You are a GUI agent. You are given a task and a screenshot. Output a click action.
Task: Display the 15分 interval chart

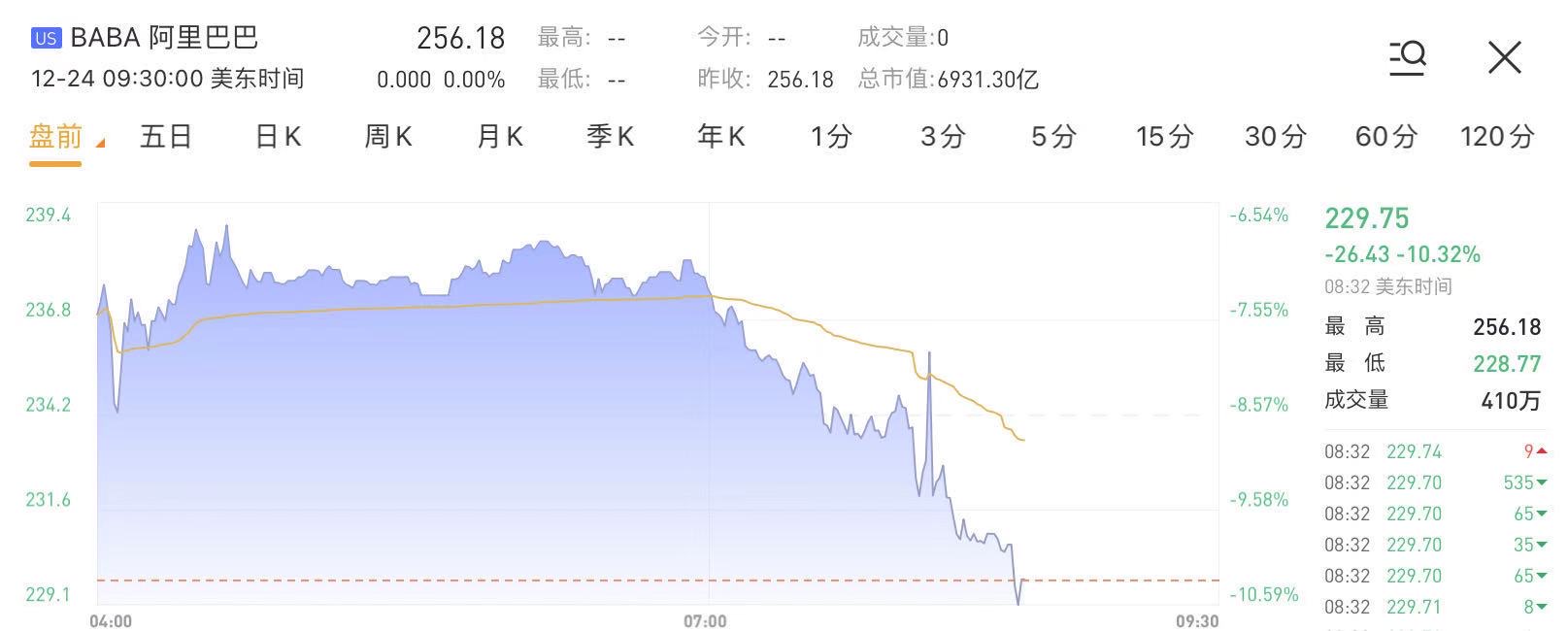click(x=1164, y=137)
